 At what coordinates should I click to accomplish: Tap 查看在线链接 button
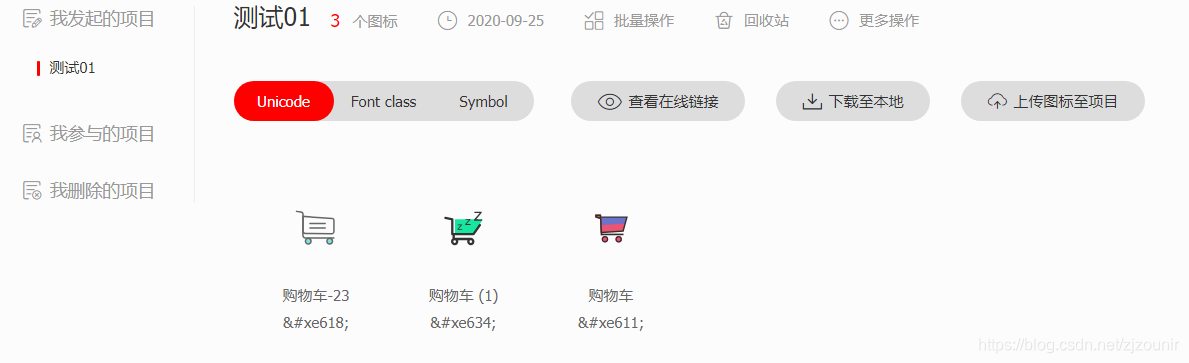tap(658, 101)
